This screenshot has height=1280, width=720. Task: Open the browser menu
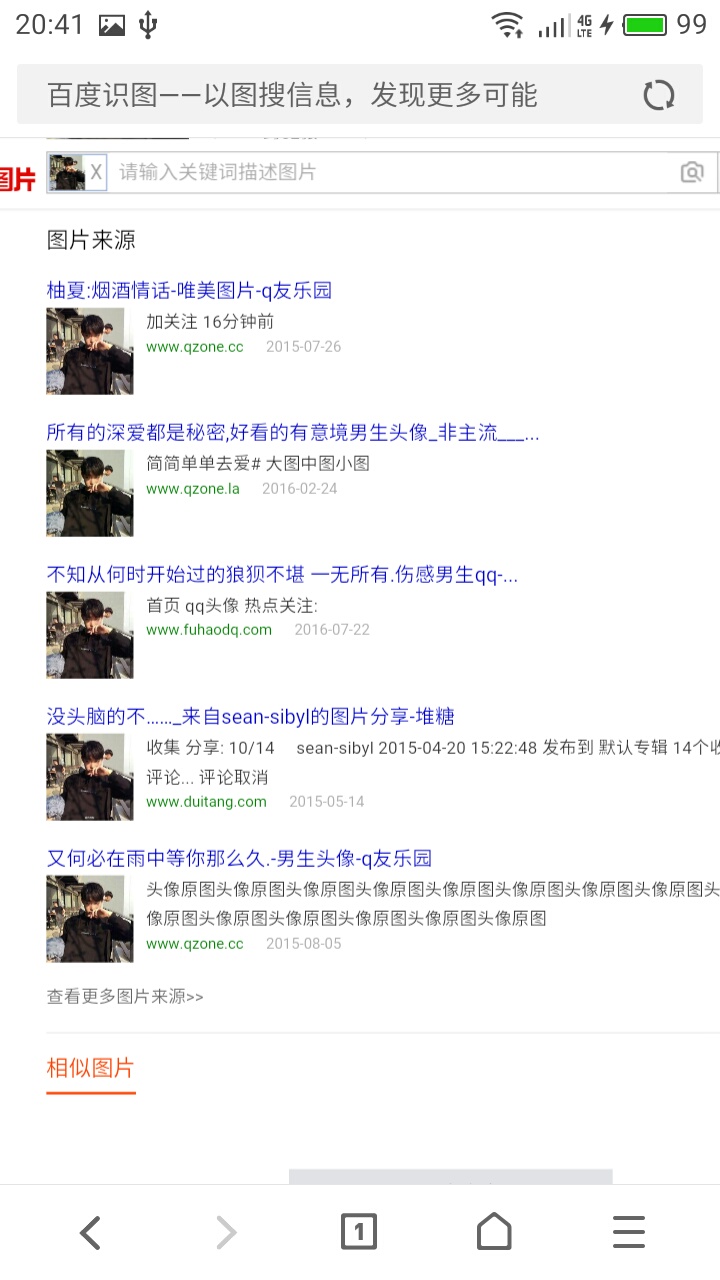[x=628, y=1232]
